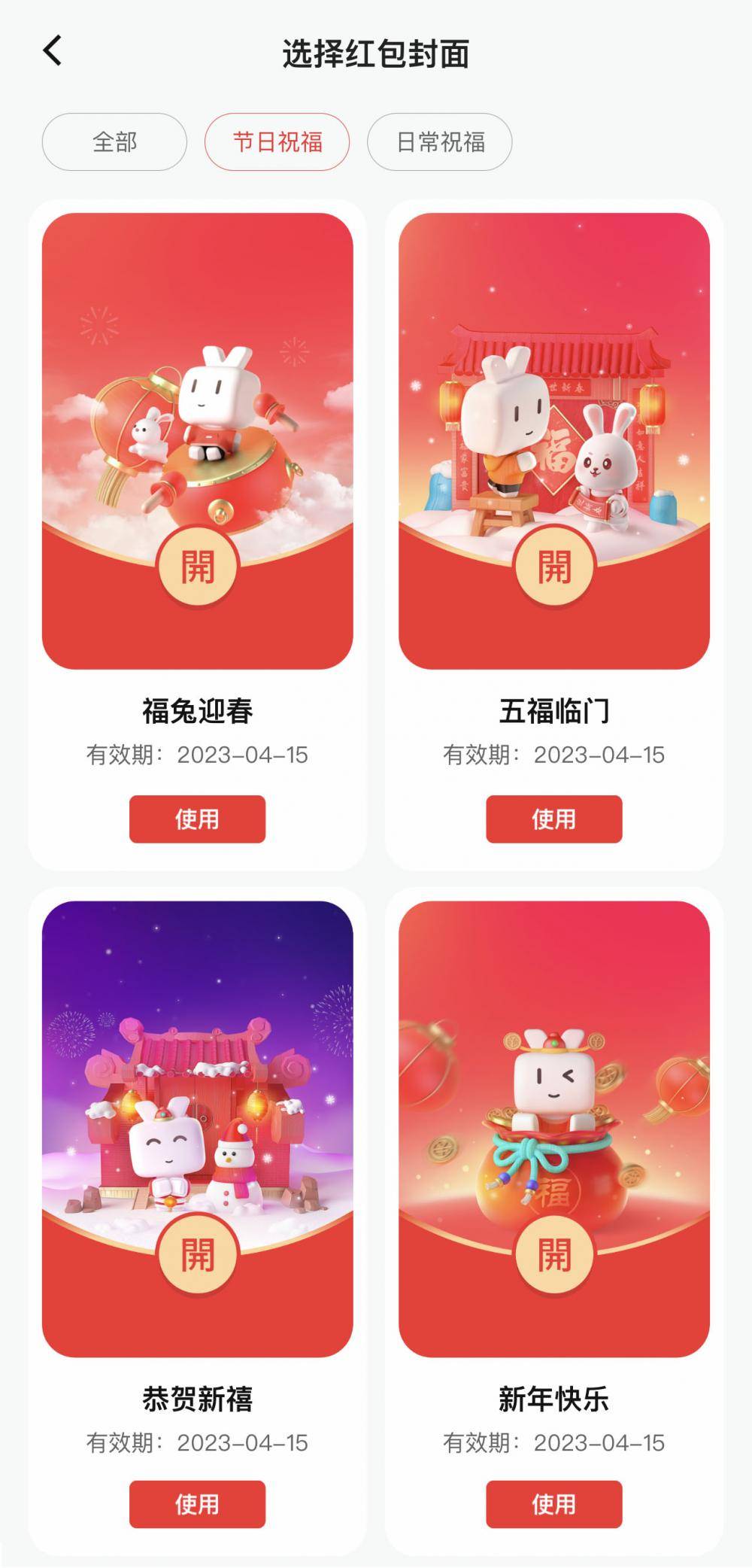Go back using the top-left arrow
The height and width of the screenshot is (1568, 752).
click(x=53, y=51)
